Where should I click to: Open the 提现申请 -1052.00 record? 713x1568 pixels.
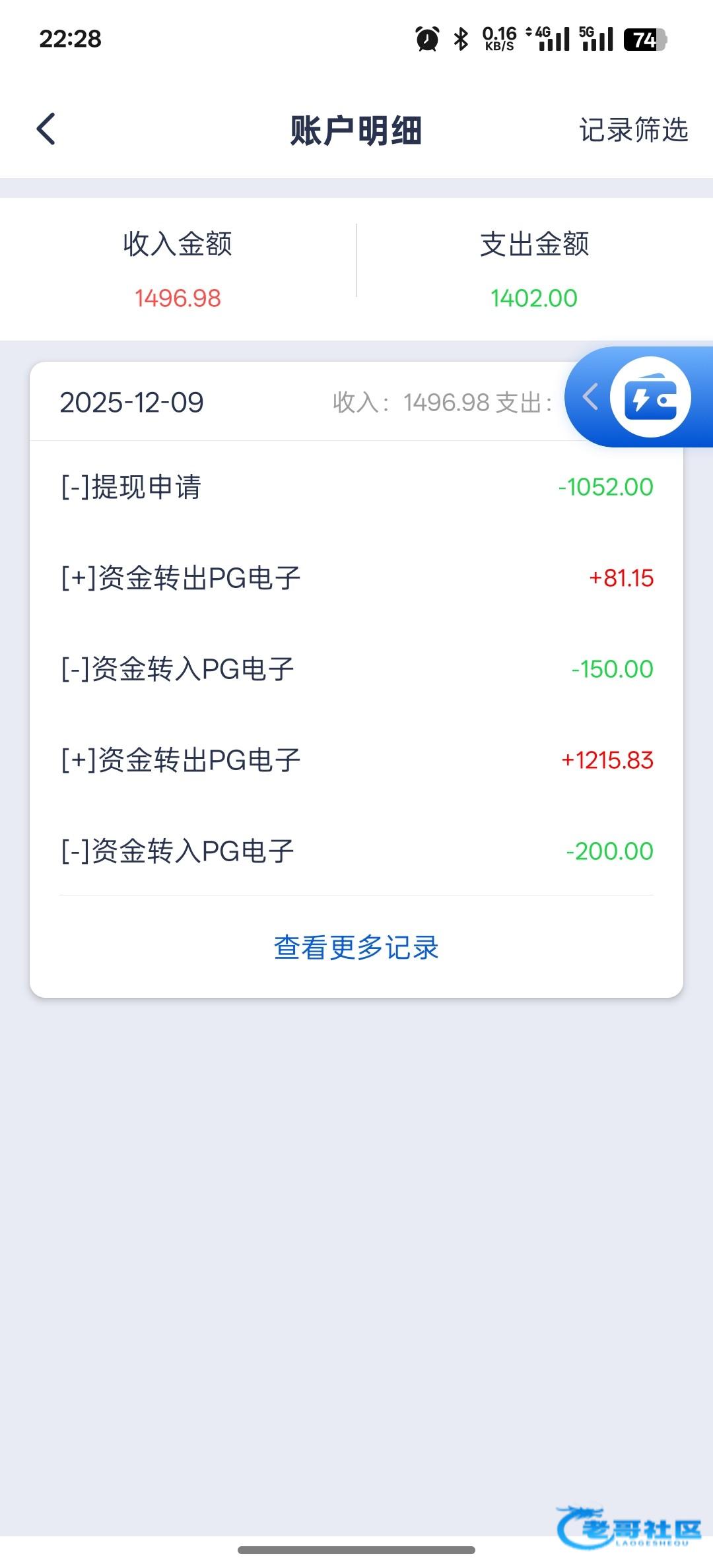tap(356, 487)
